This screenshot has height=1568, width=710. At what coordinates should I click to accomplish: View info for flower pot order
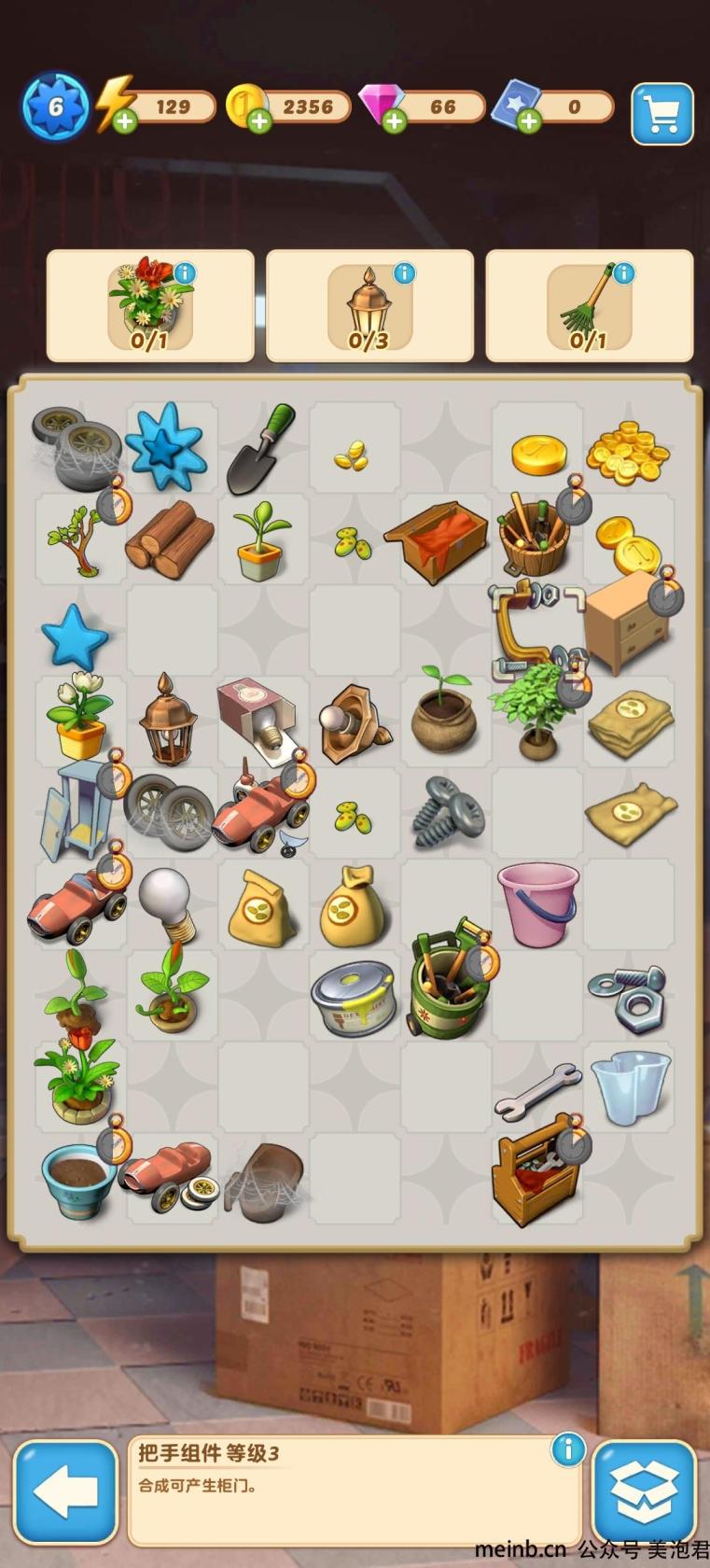click(x=185, y=273)
